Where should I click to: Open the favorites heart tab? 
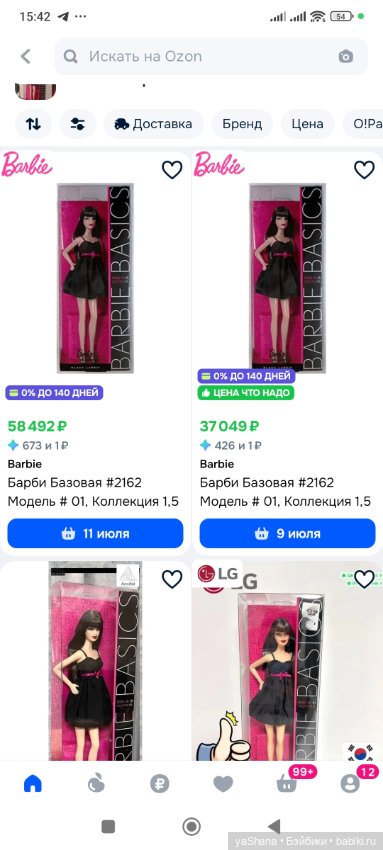point(223,783)
